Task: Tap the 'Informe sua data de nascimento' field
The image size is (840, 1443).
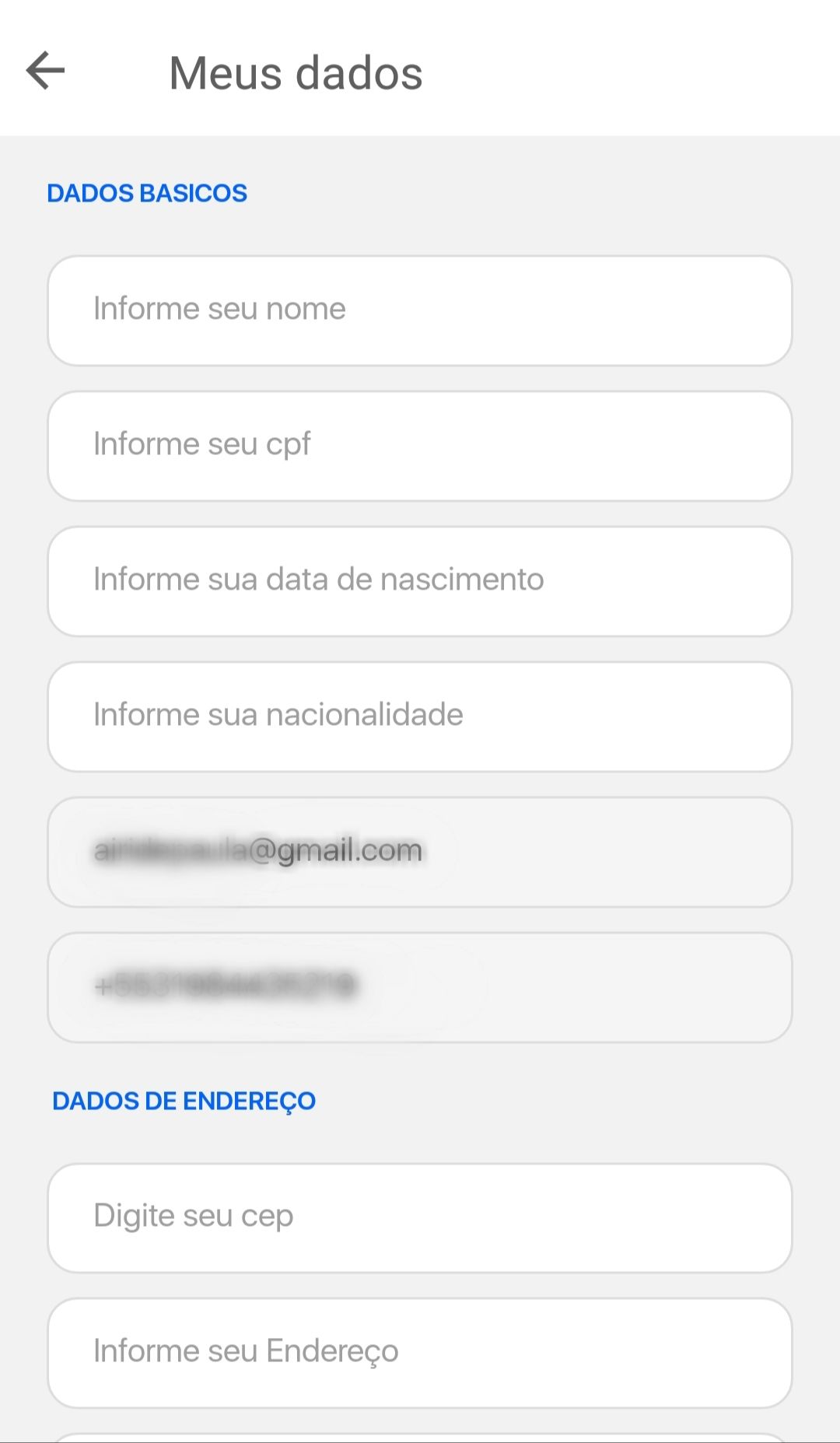Action: [420, 581]
